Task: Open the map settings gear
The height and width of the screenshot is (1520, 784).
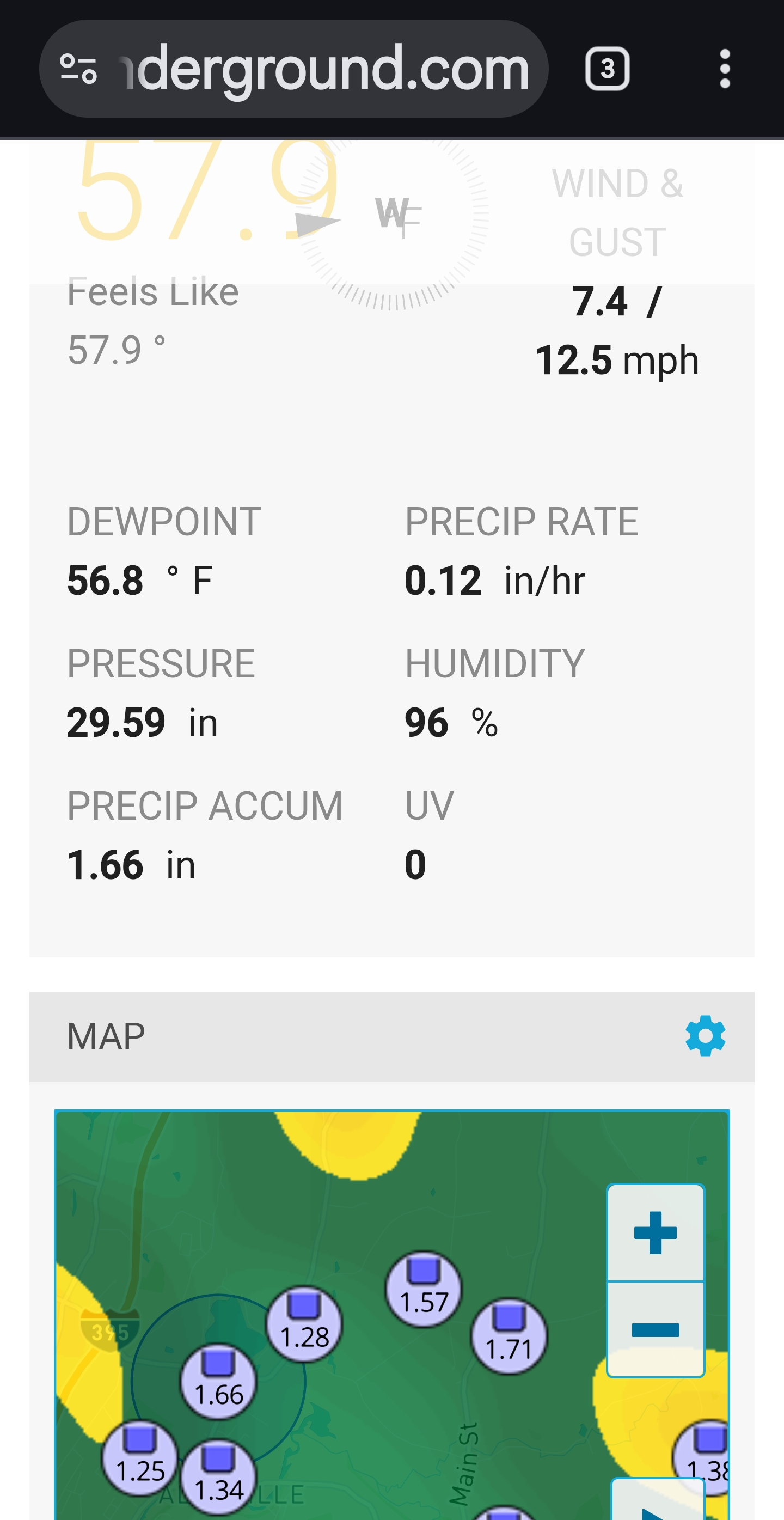Action: pyautogui.click(x=705, y=1036)
